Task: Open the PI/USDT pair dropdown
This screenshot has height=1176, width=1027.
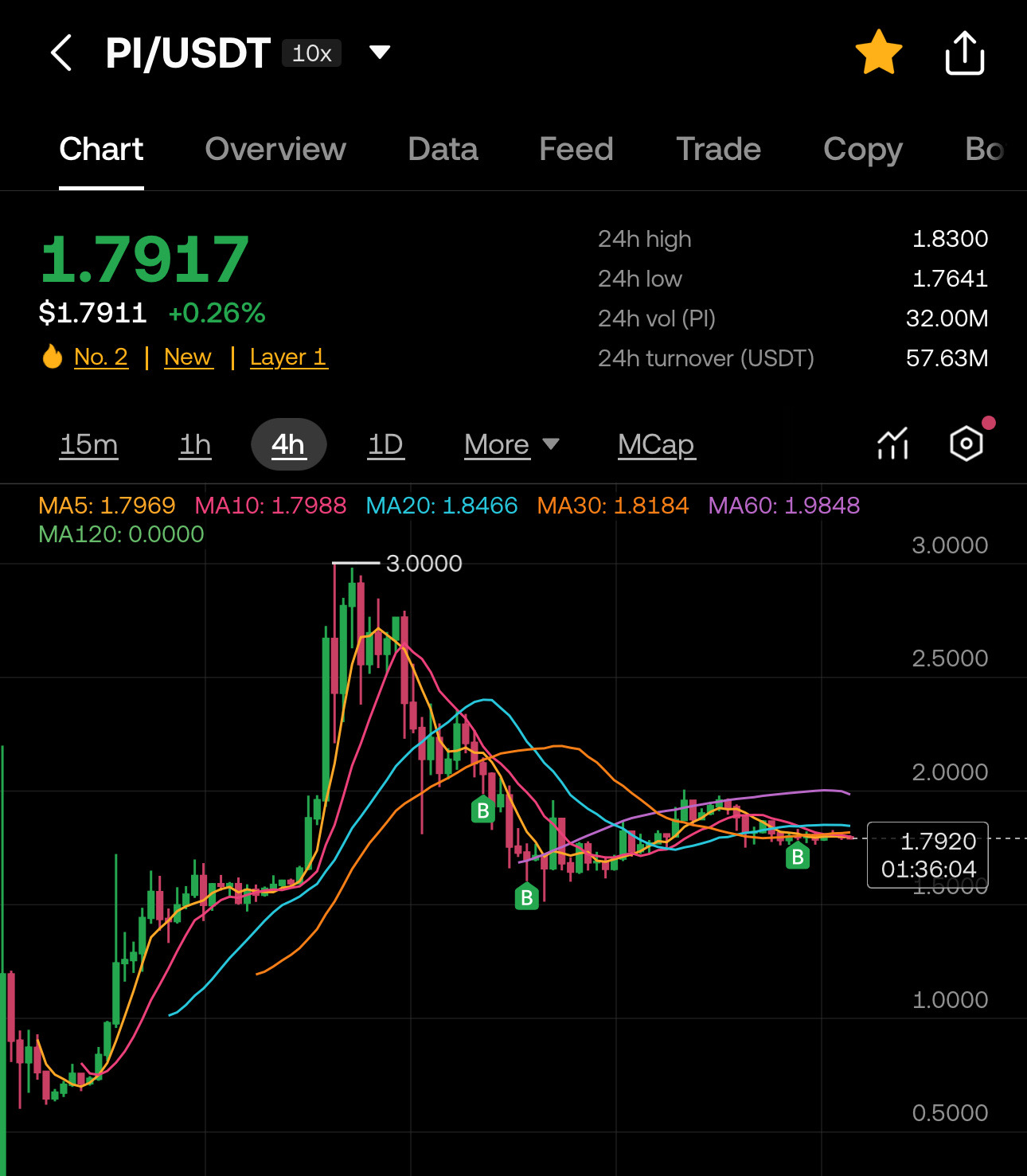Action: [x=380, y=53]
